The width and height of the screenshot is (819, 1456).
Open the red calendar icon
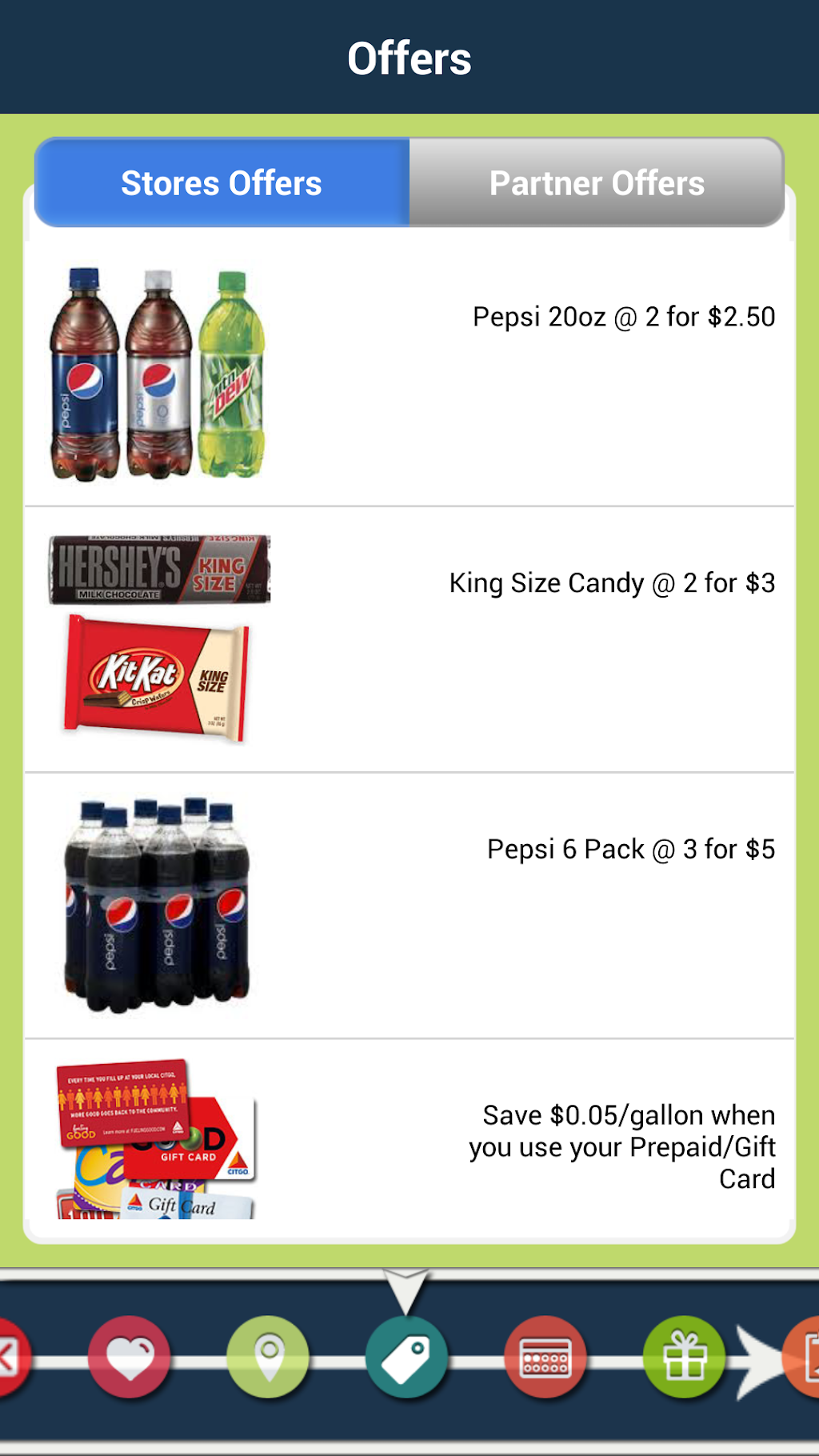pos(545,1358)
